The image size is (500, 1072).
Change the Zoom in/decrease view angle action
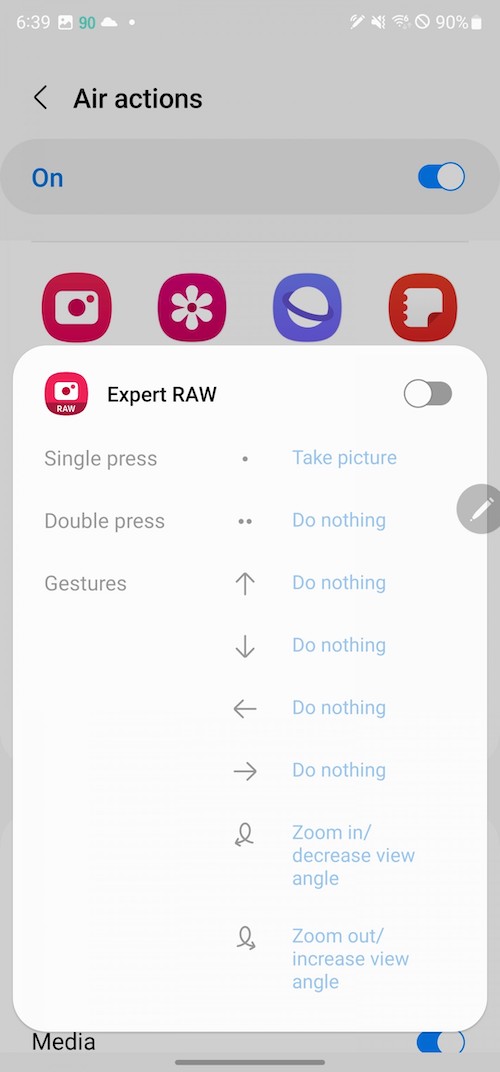tap(354, 855)
